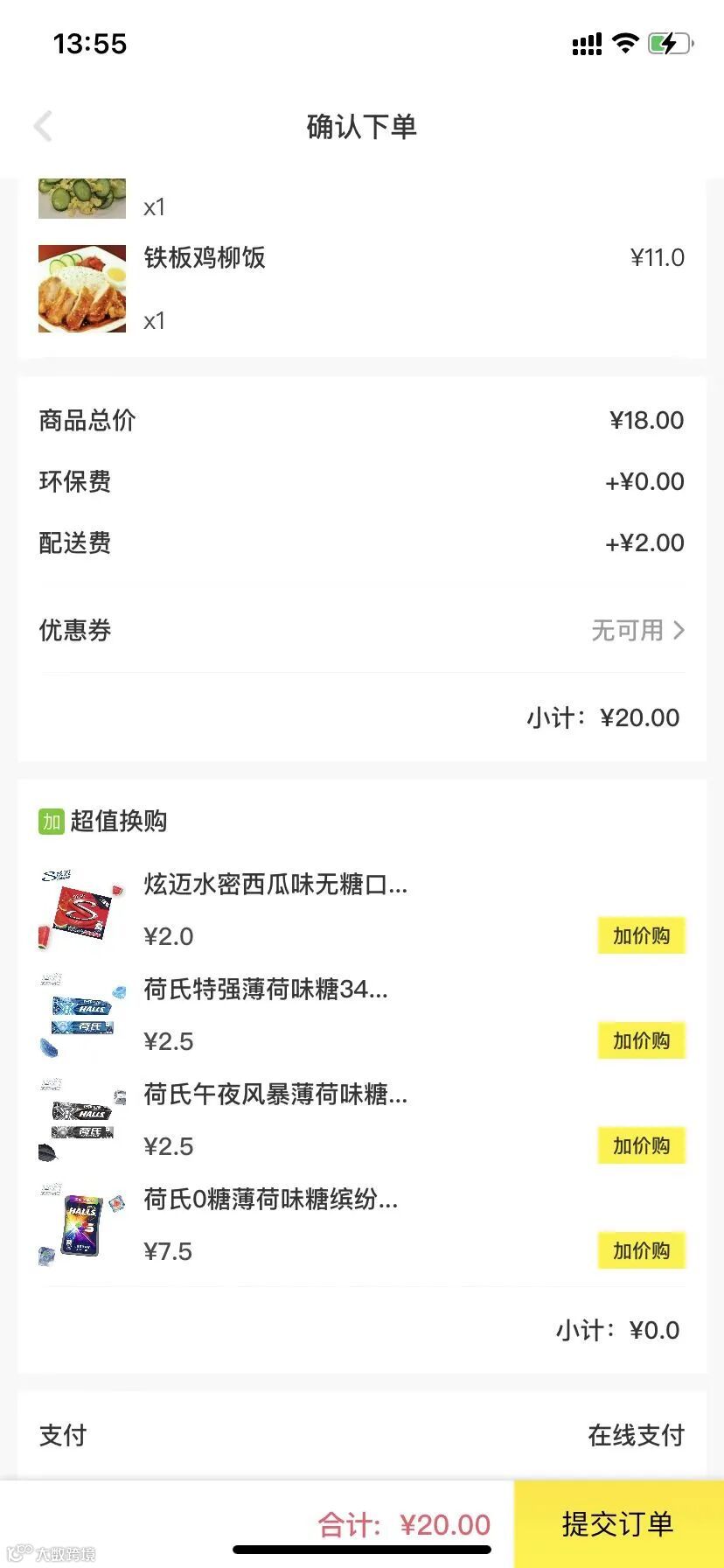Add 炫迈水密西瓜味无糖口香糖 with 加价购
Image resolution: width=724 pixels, height=1568 pixels.
641,936
